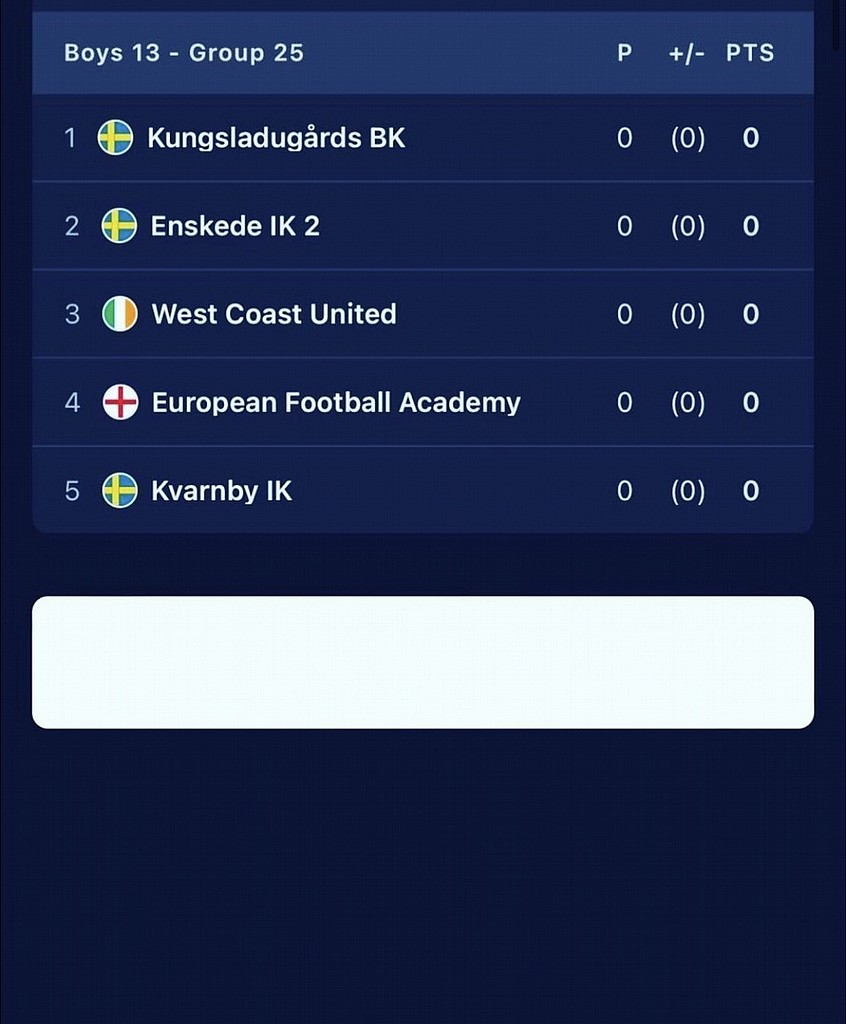The height and width of the screenshot is (1024, 846).
Task: Open European Football Academy team row
Action: 335,403
